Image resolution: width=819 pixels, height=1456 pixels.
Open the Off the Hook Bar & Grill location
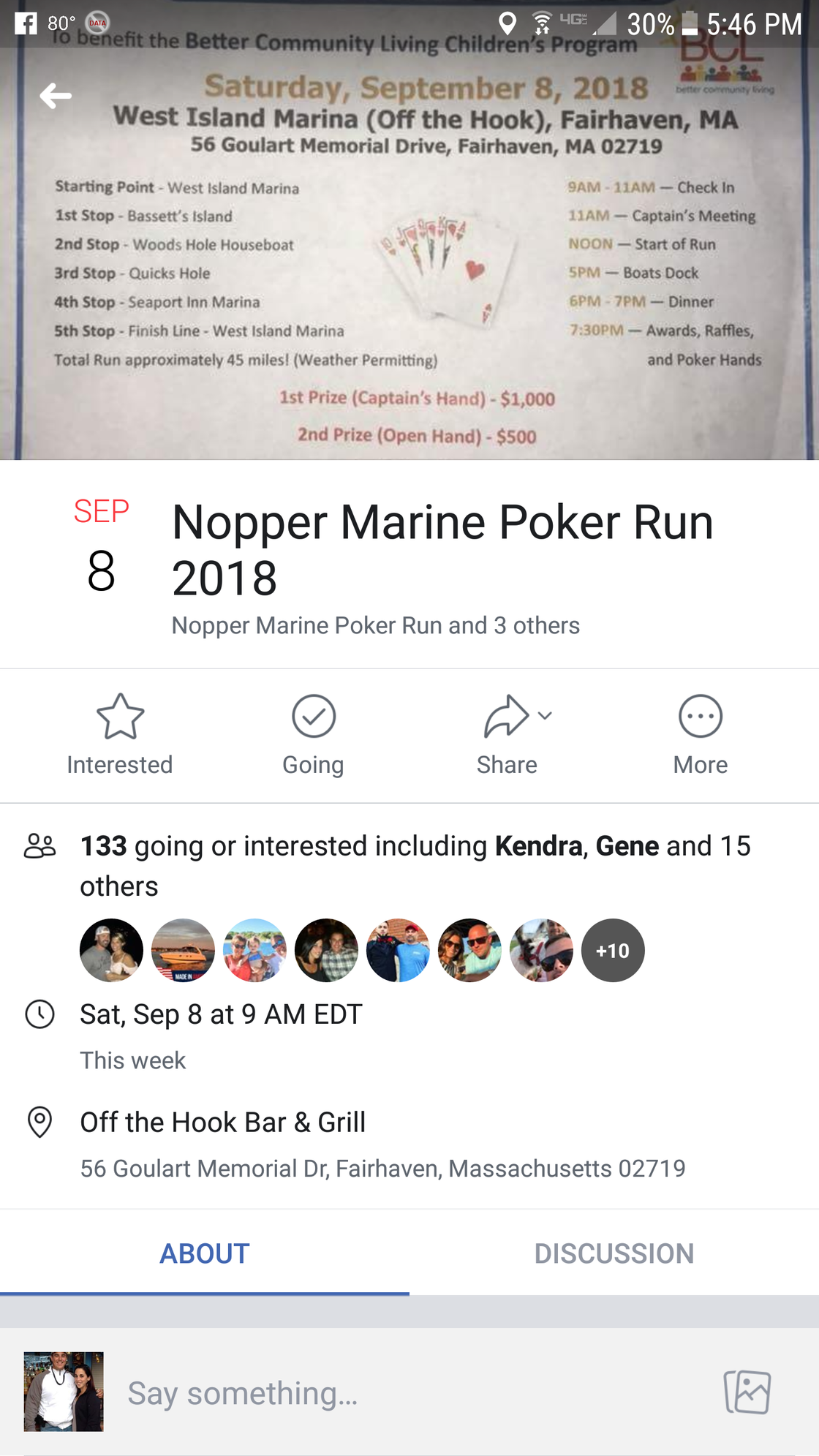pyautogui.click(x=223, y=1123)
